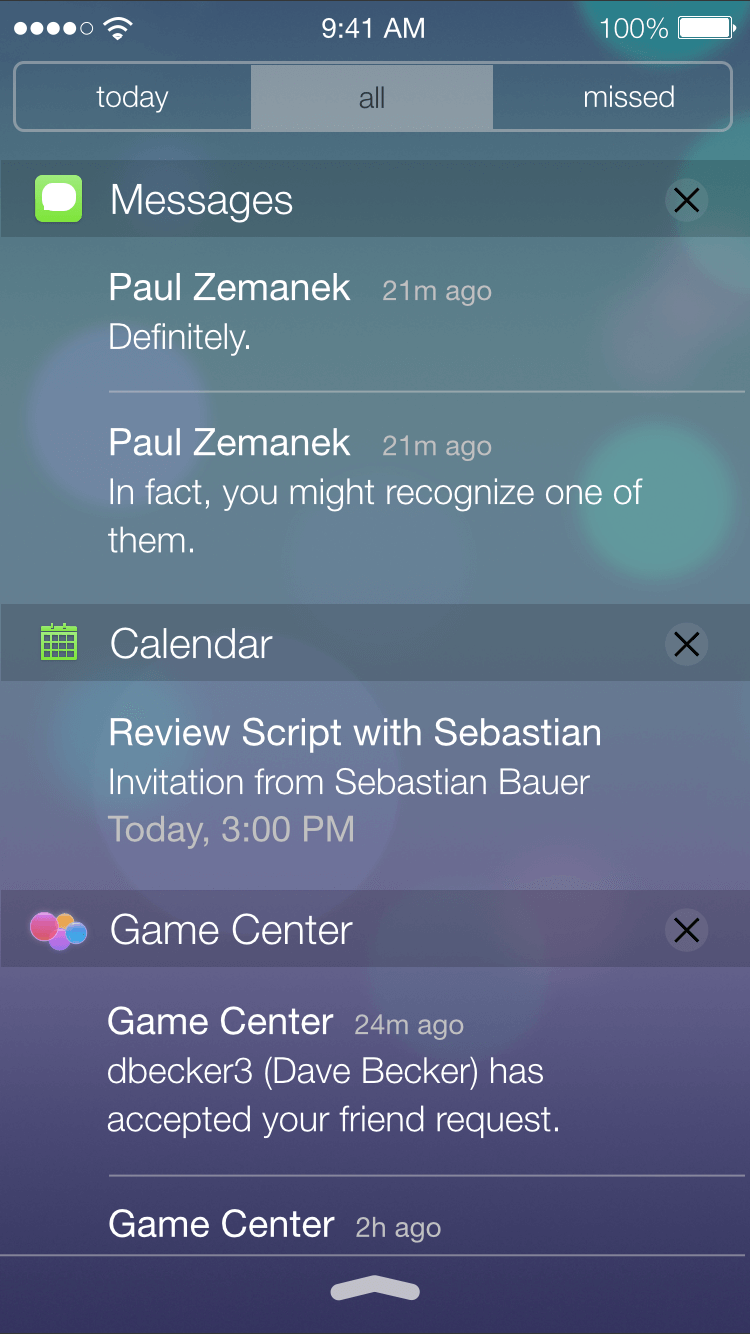Open the Review Script with Sebastian invitation
The width and height of the screenshot is (750, 1334).
375,785
